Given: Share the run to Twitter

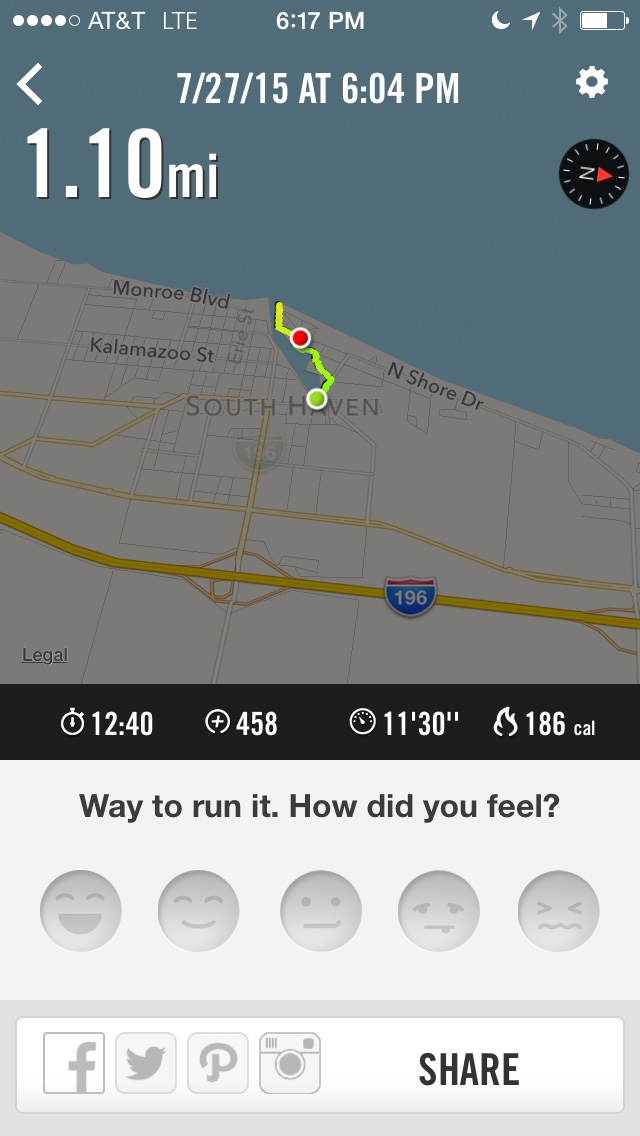Looking at the screenshot, I should 146,1063.
